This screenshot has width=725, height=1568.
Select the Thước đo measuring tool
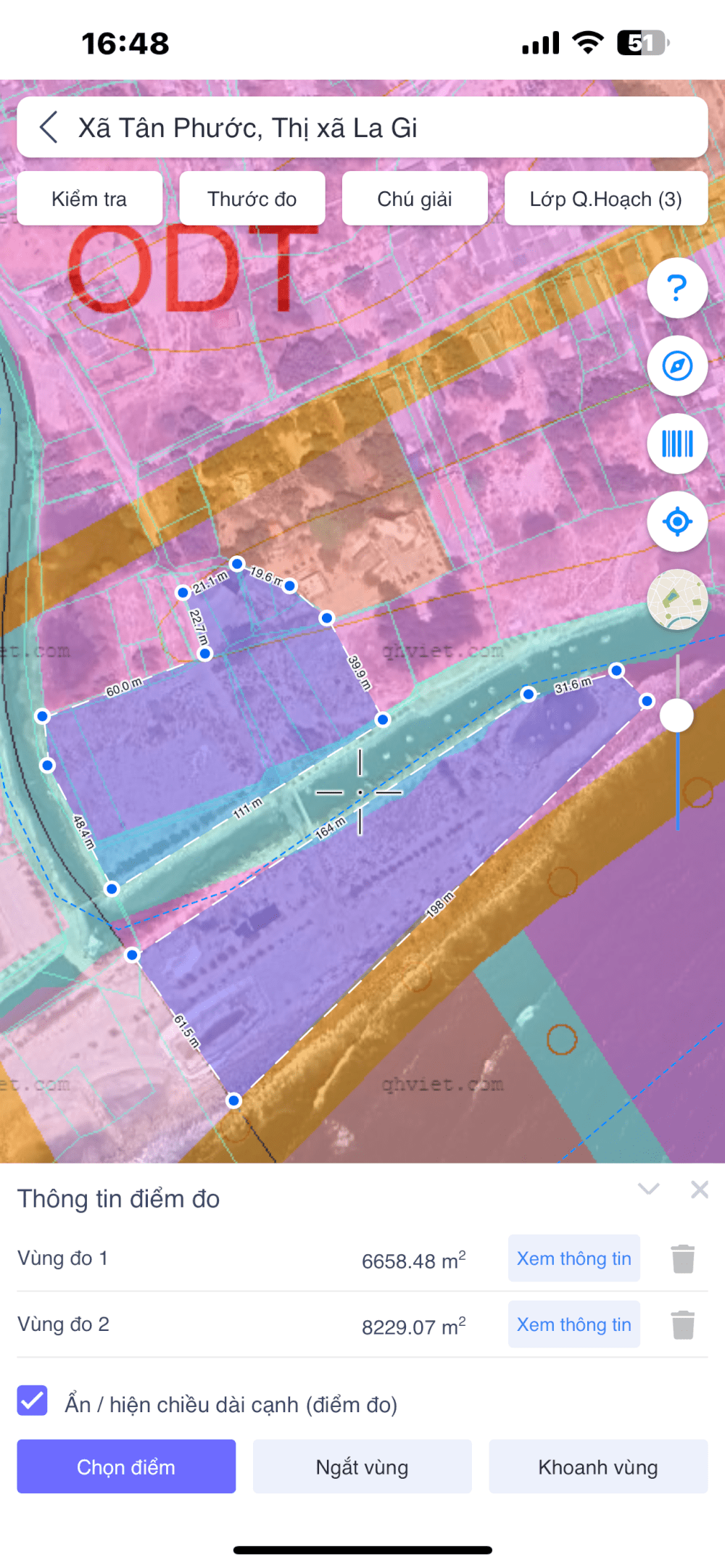[252, 199]
